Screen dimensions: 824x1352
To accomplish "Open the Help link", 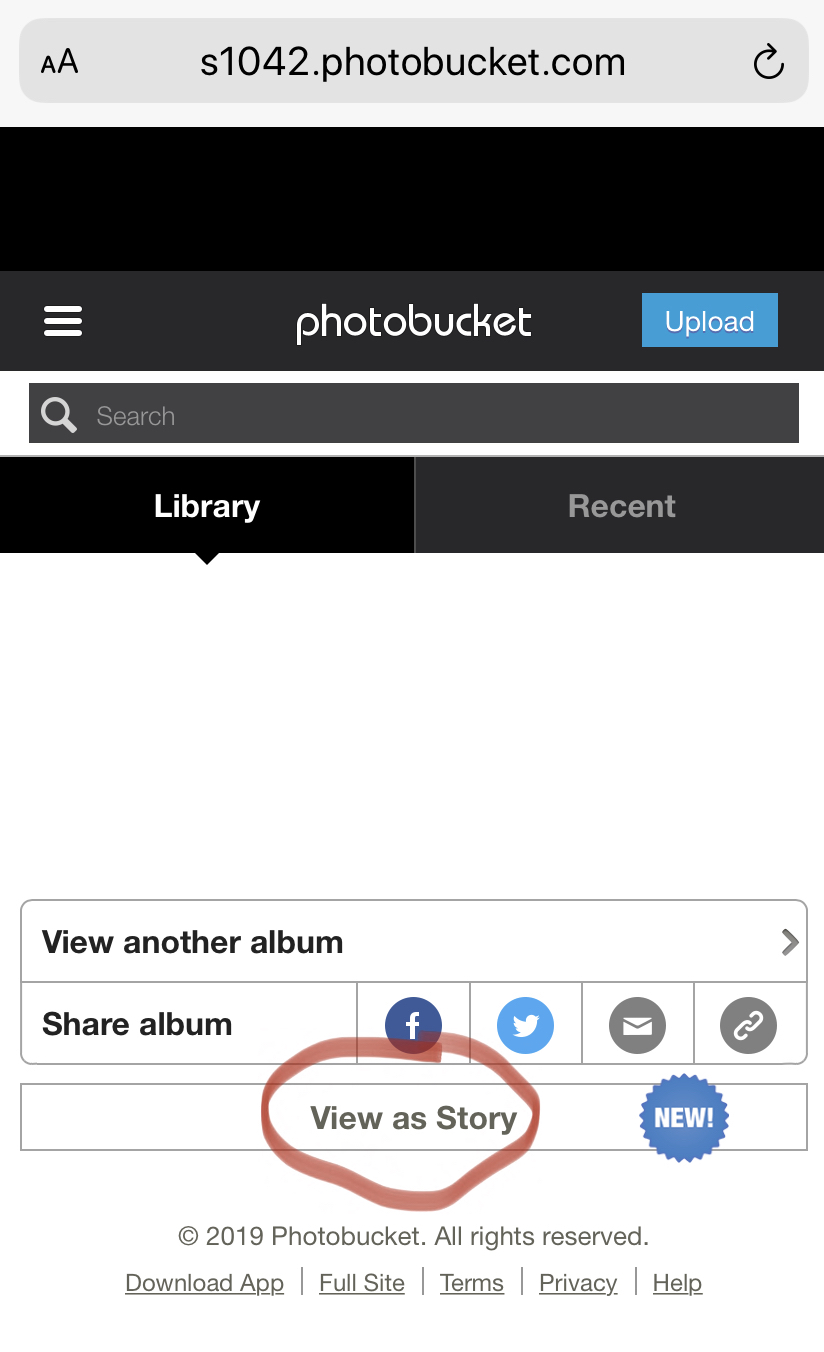I will 677,1283.
